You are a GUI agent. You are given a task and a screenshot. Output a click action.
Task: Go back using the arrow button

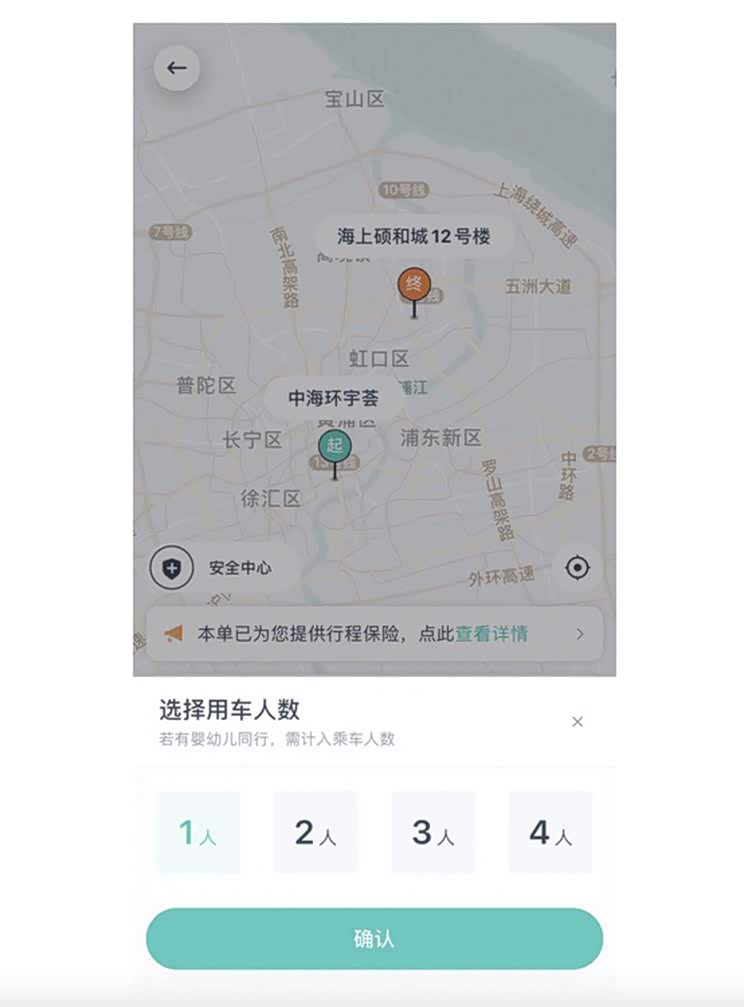[x=177, y=68]
